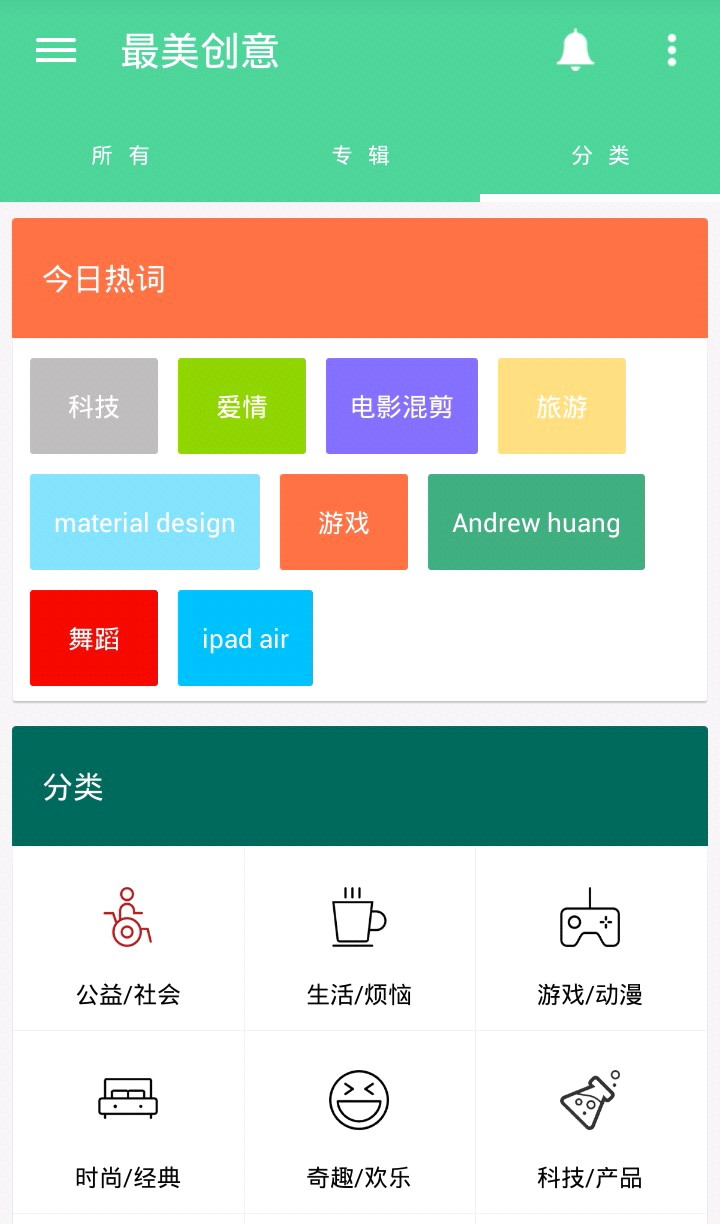Open the hamburger drawer menu
This screenshot has width=720, height=1224.
(56, 51)
